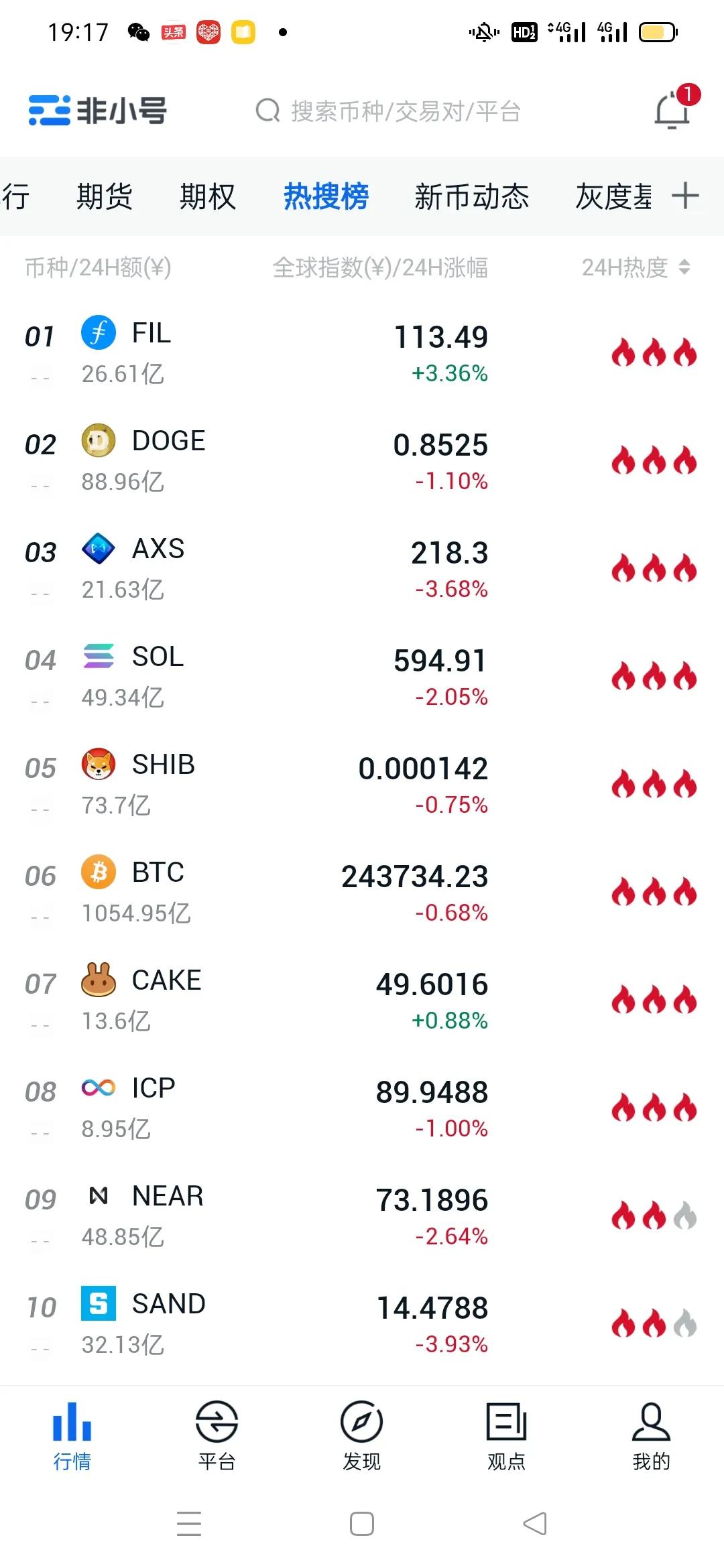Toggle the 24H热度 sort order
Image resolution: width=724 pixels, height=1568 pixels.
633,267
